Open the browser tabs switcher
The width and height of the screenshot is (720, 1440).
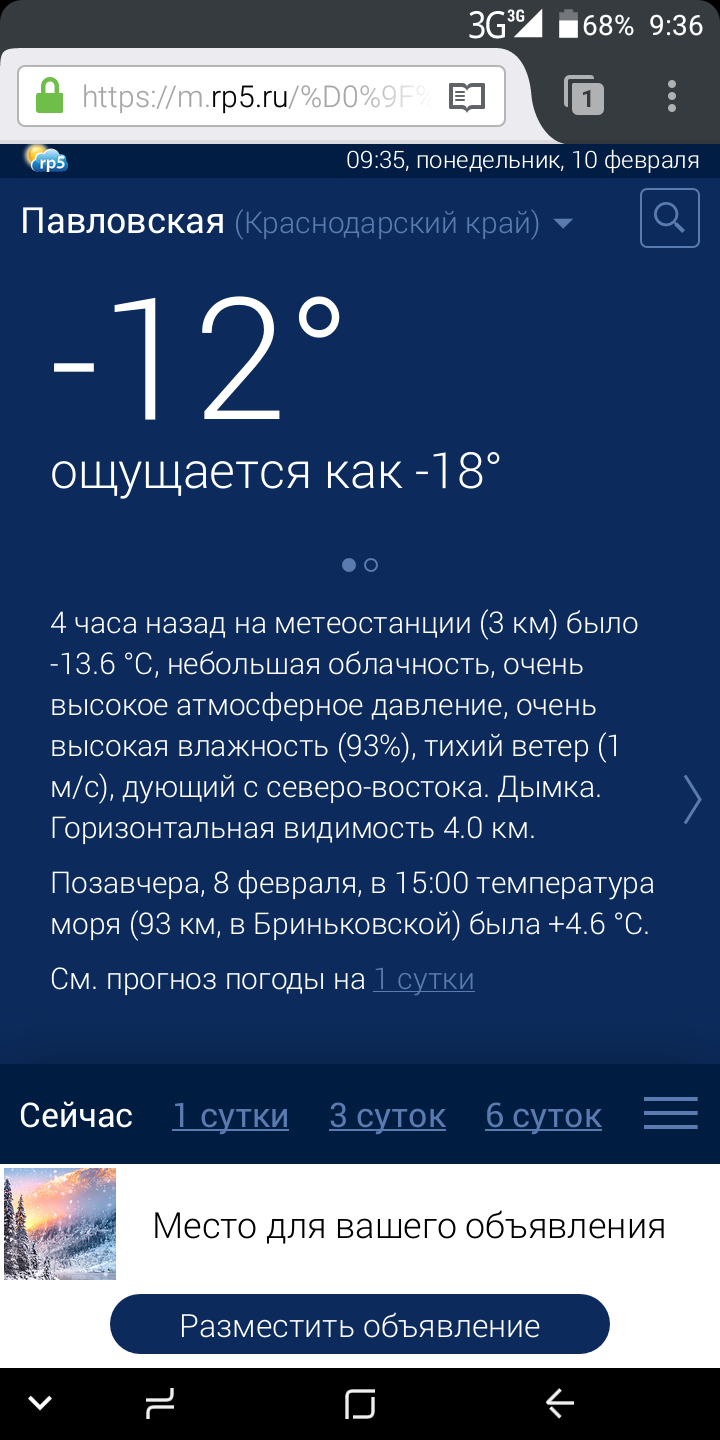[x=584, y=97]
